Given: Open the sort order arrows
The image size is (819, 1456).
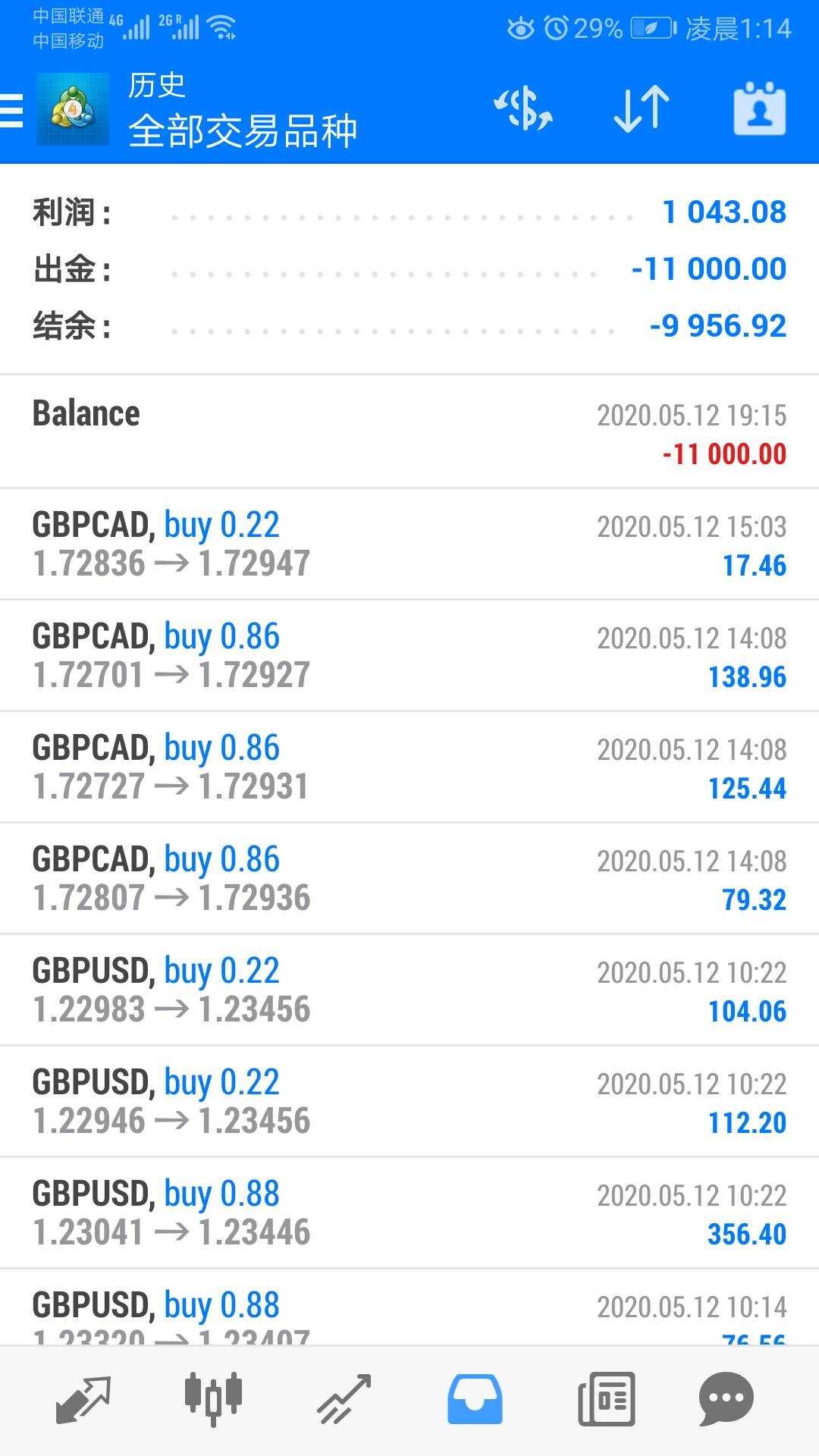Looking at the screenshot, I should coord(641,109).
